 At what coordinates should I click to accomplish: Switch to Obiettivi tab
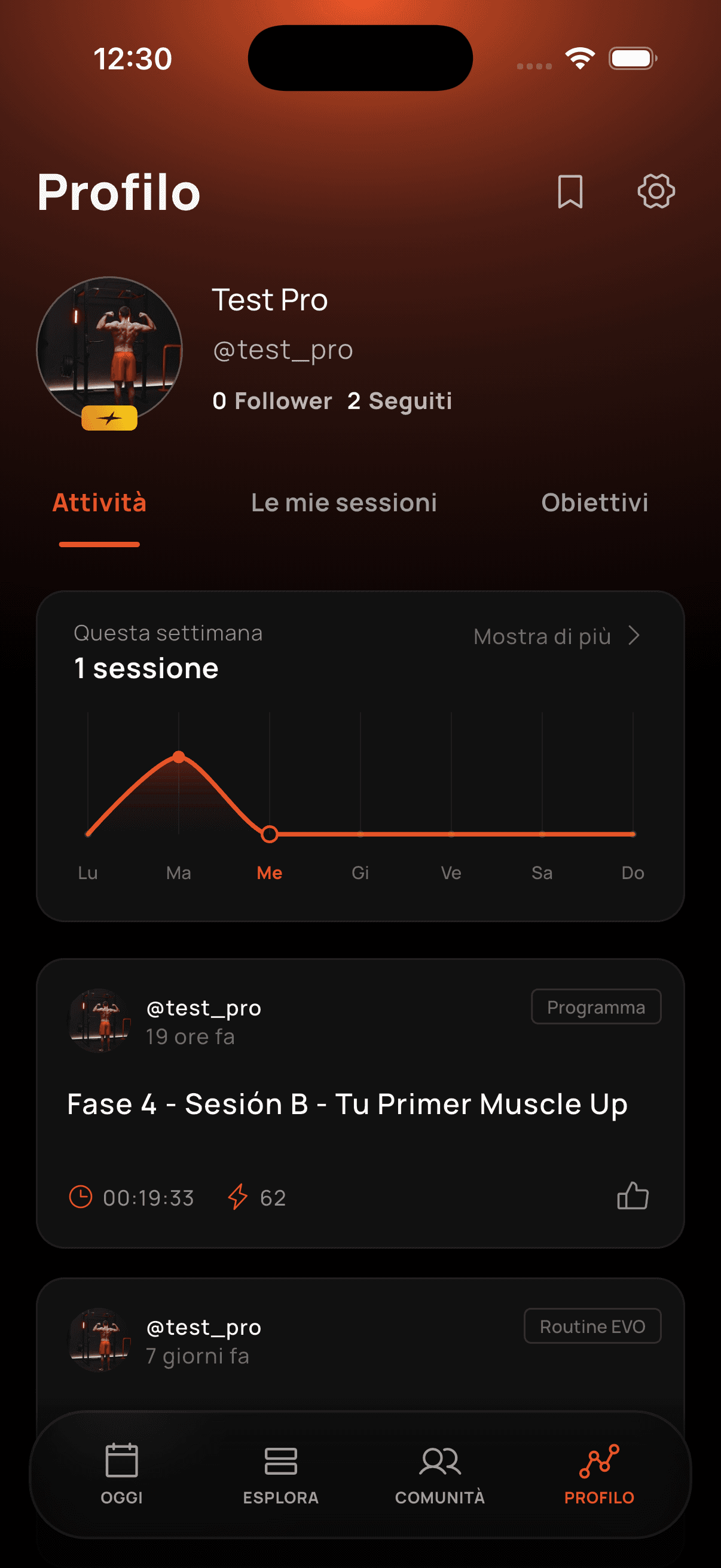[x=594, y=503]
